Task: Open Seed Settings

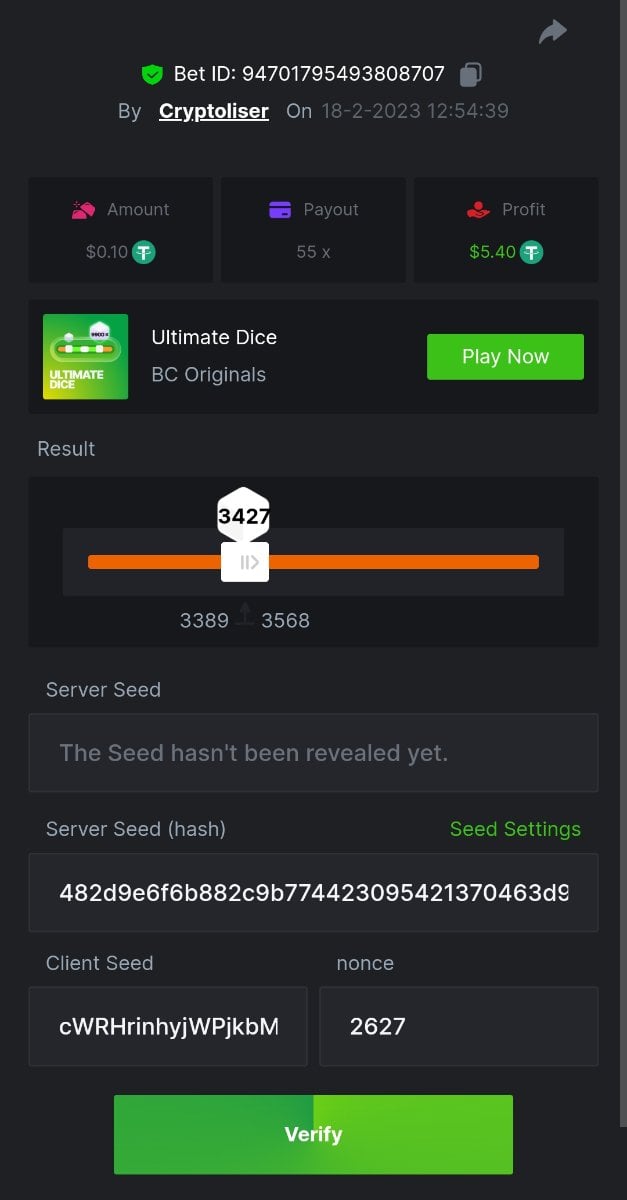Action: 515,829
